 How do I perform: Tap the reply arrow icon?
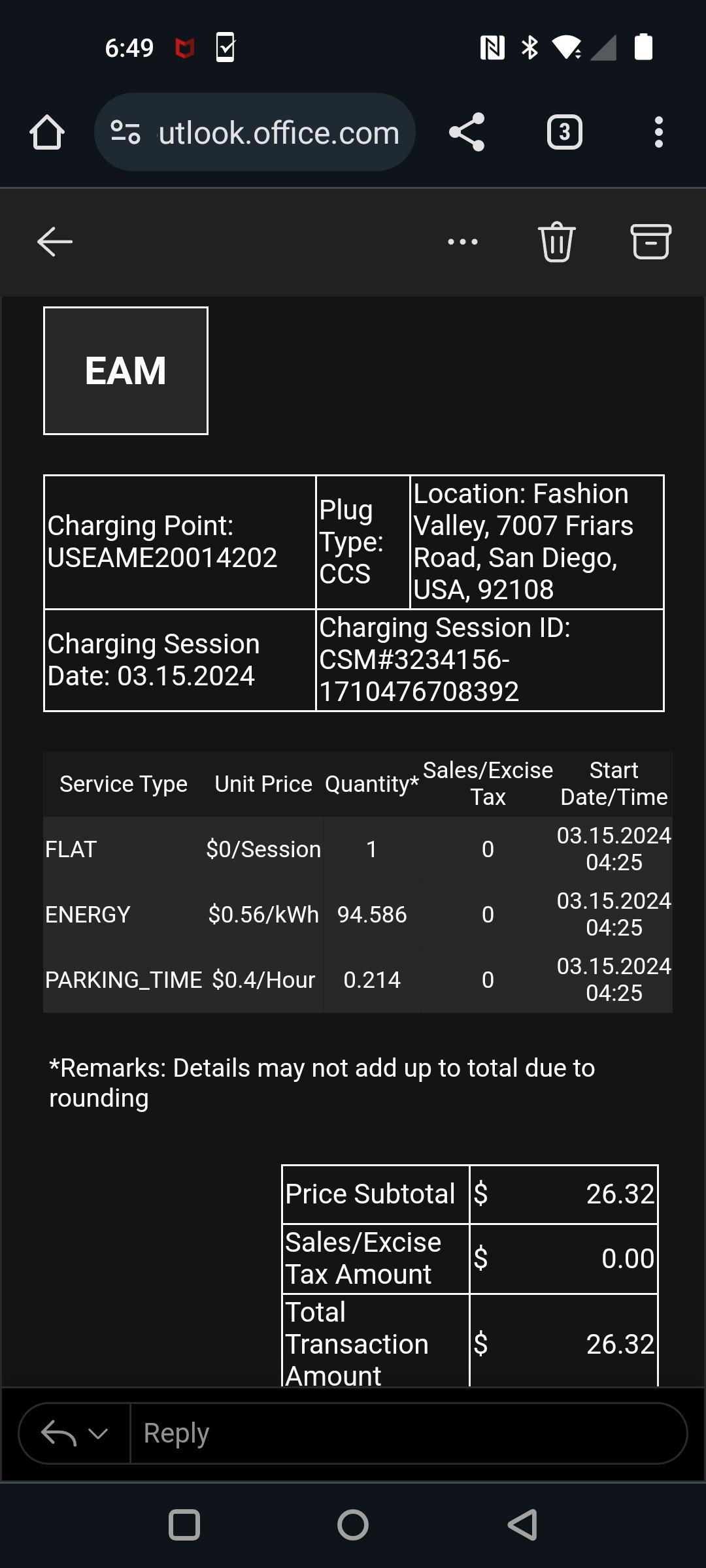tap(59, 1431)
